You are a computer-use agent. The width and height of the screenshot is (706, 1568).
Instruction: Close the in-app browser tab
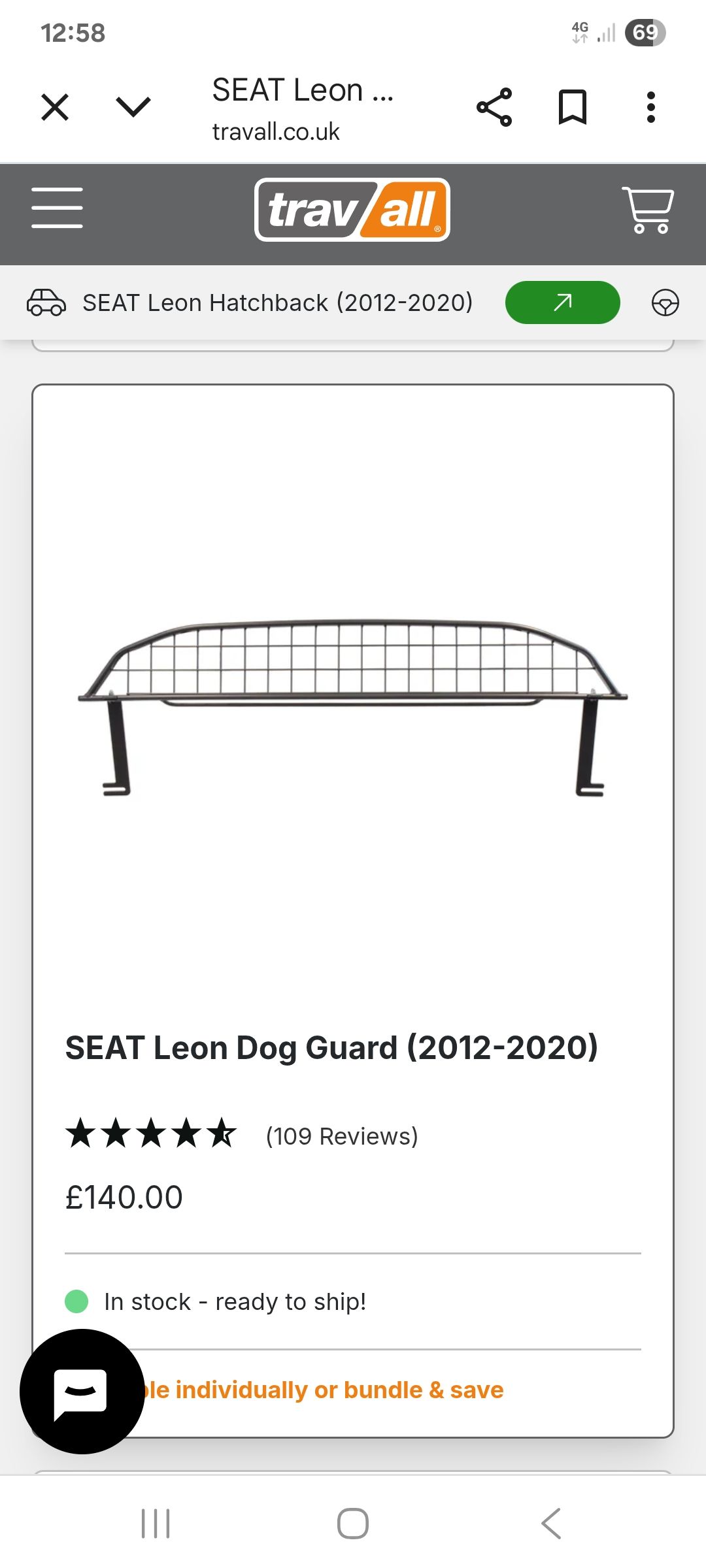coord(55,107)
